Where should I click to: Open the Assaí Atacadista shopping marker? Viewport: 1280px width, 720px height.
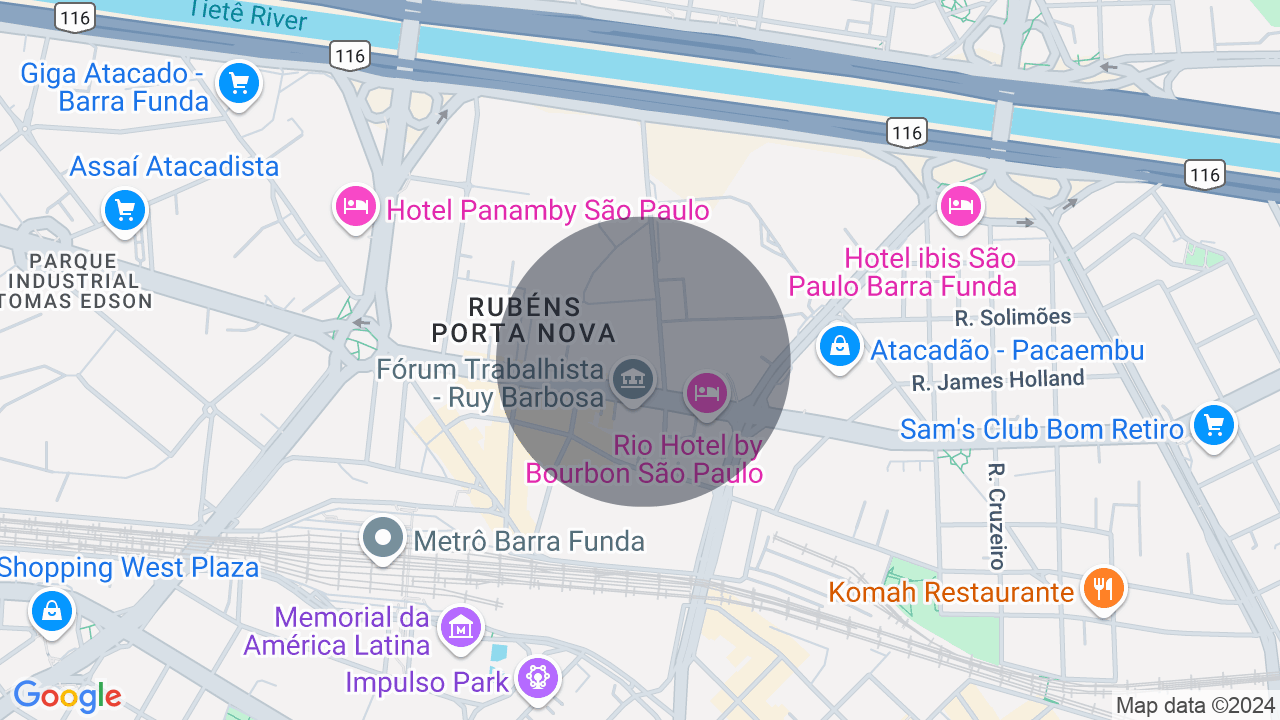coord(125,211)
